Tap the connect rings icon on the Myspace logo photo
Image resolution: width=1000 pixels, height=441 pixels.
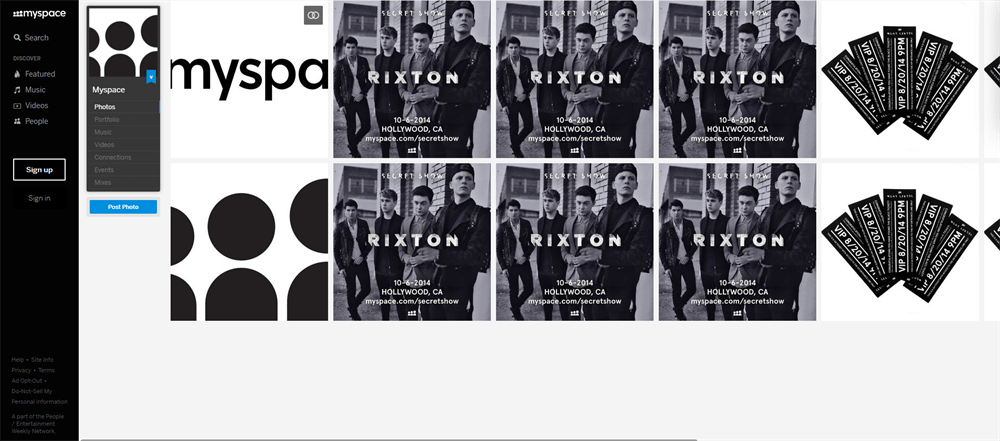click(313, 15)
